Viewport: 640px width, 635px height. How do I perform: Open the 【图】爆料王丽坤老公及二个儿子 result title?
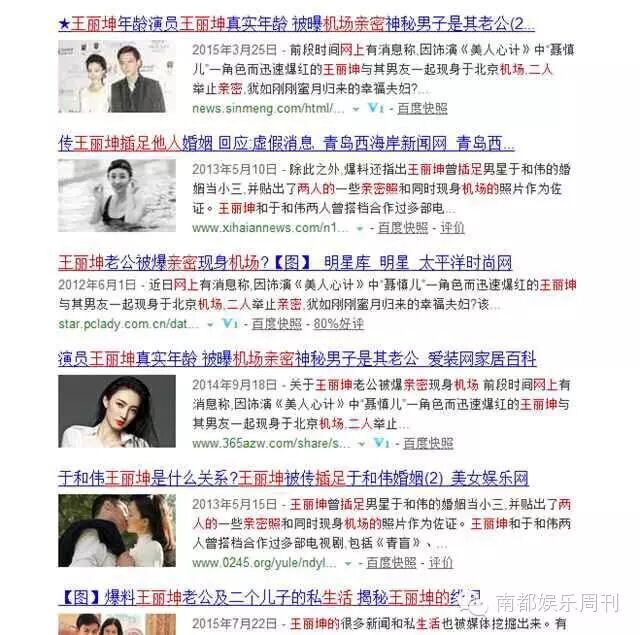(271, 598)
